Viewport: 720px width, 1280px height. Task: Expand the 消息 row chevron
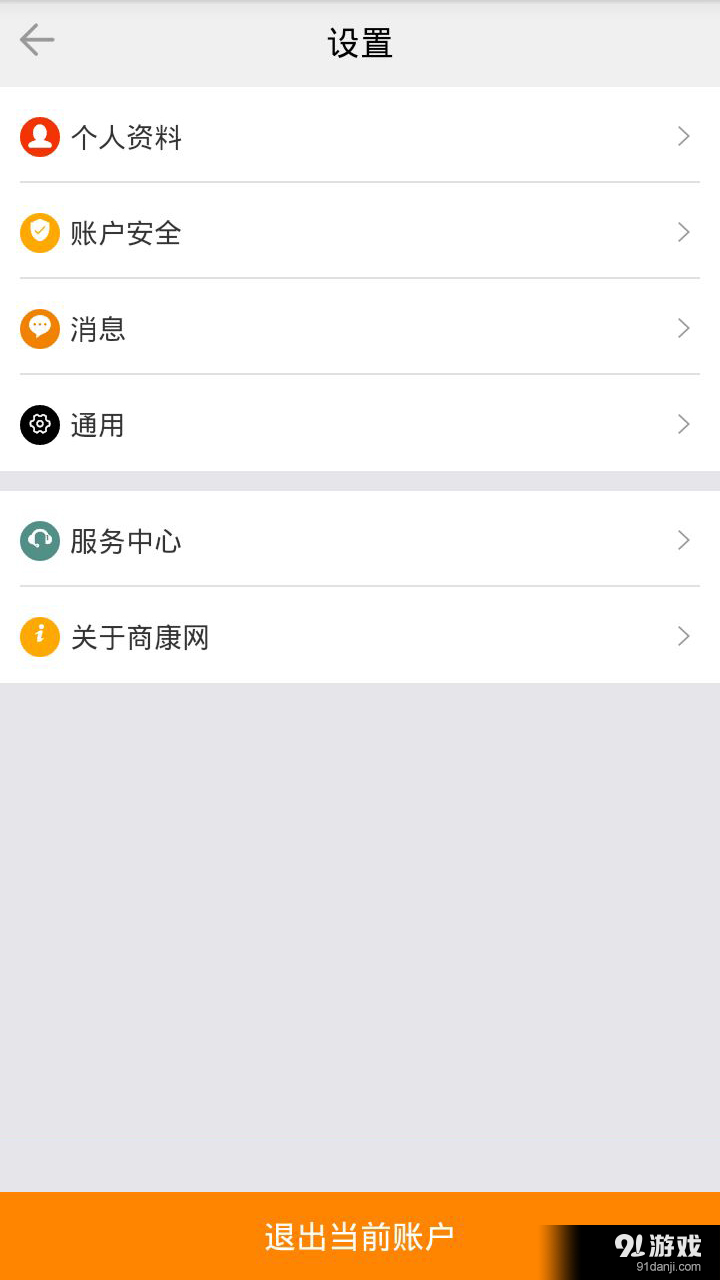click(x=683, y=328)
